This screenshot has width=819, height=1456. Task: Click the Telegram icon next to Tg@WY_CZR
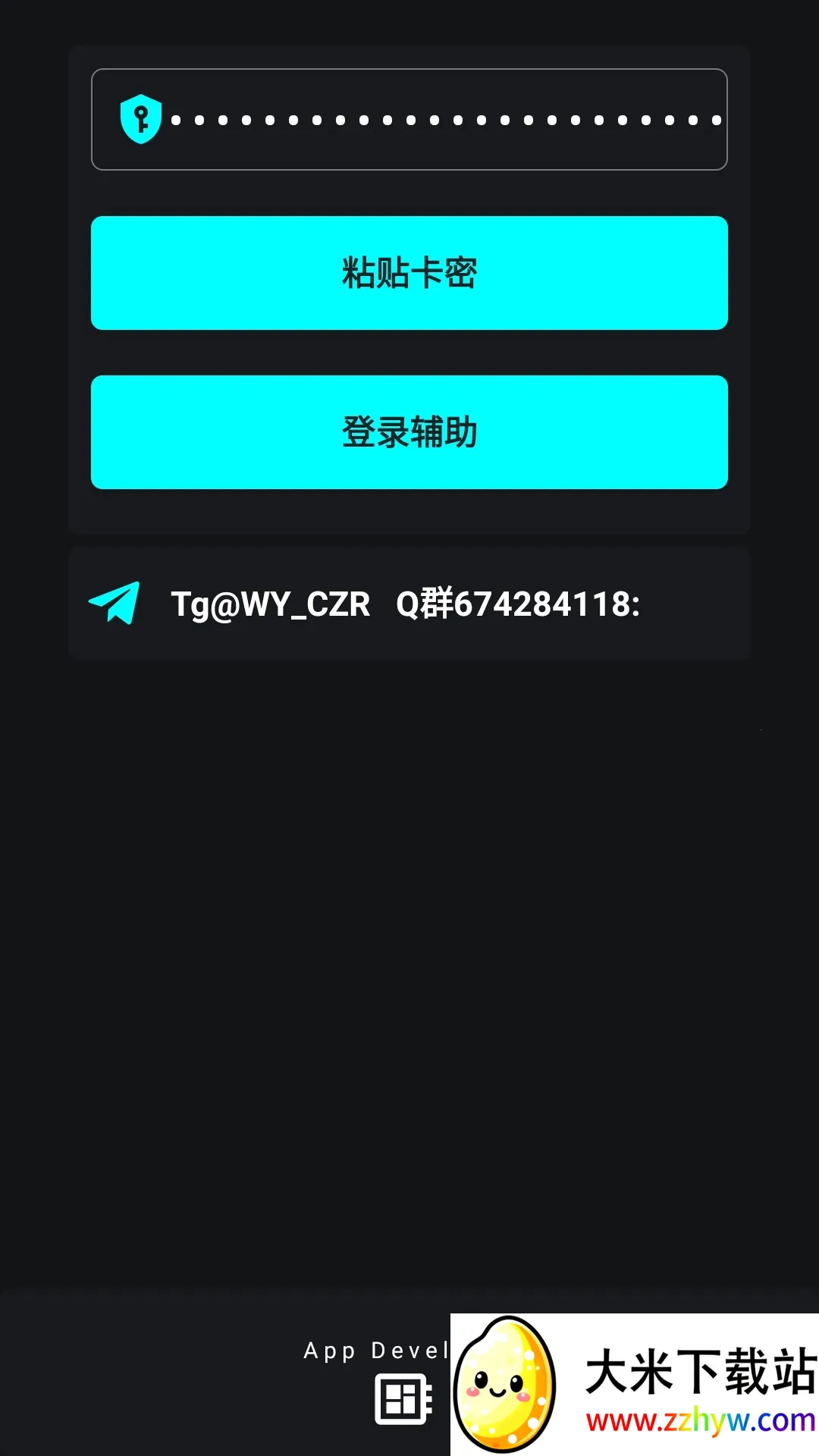pyautogui.click(x=114, y=601)
